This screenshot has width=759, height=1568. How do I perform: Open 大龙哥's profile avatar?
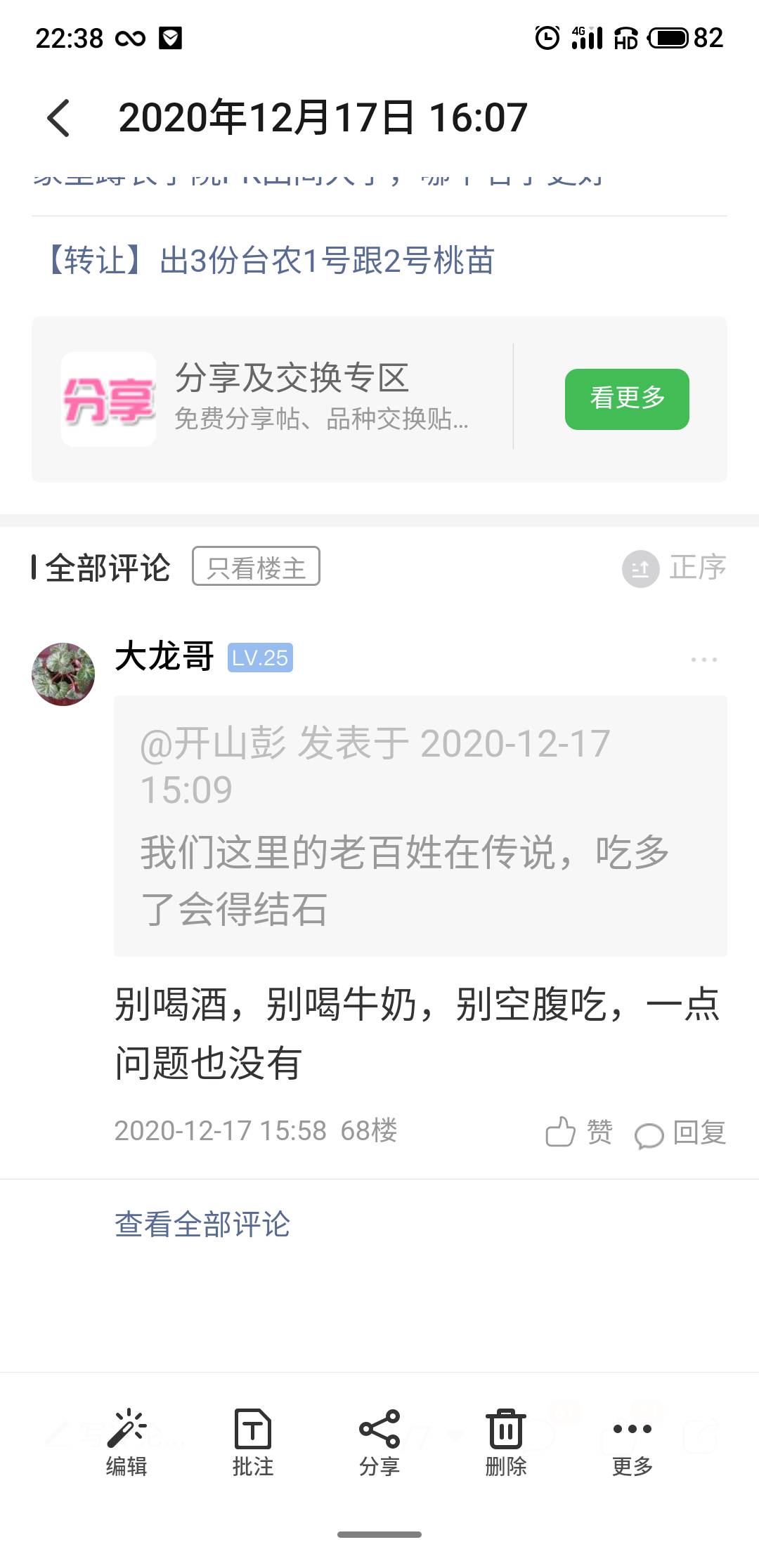[x=63, y=674]
